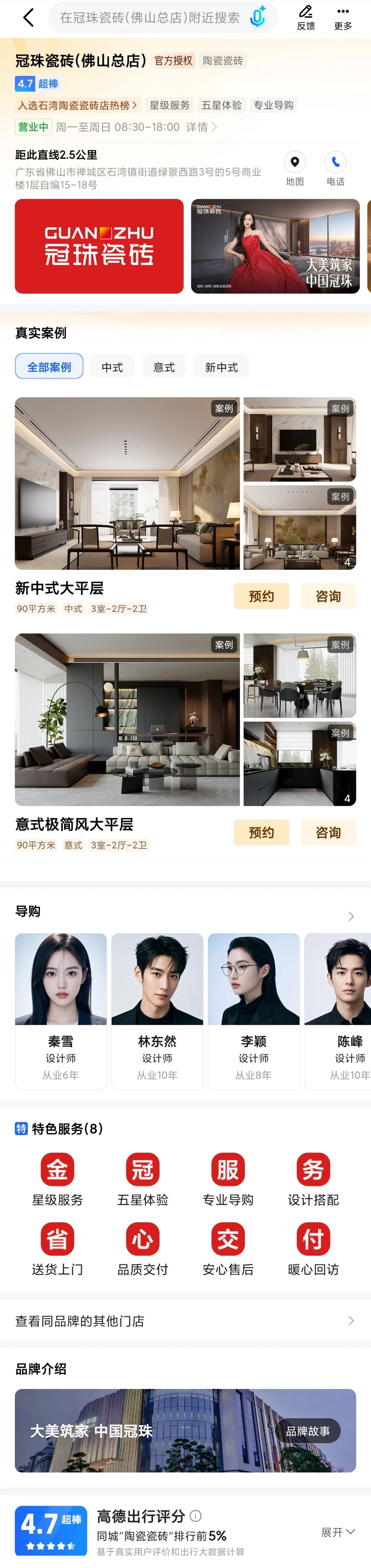View business hours 详情
This screenshot has width=371, height=1568.
click(x=201, y=127)
